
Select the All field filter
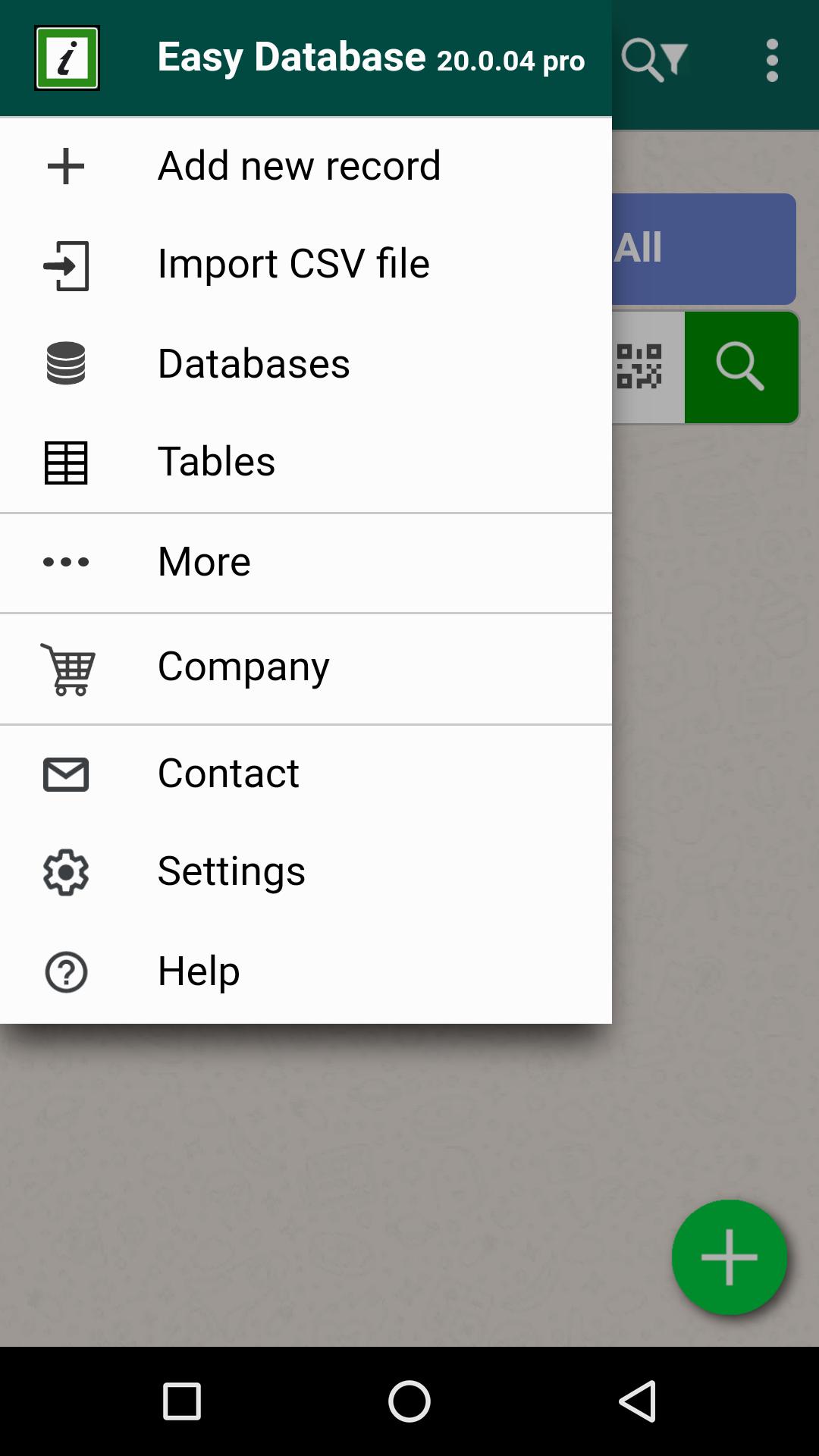tap(703, 249)
